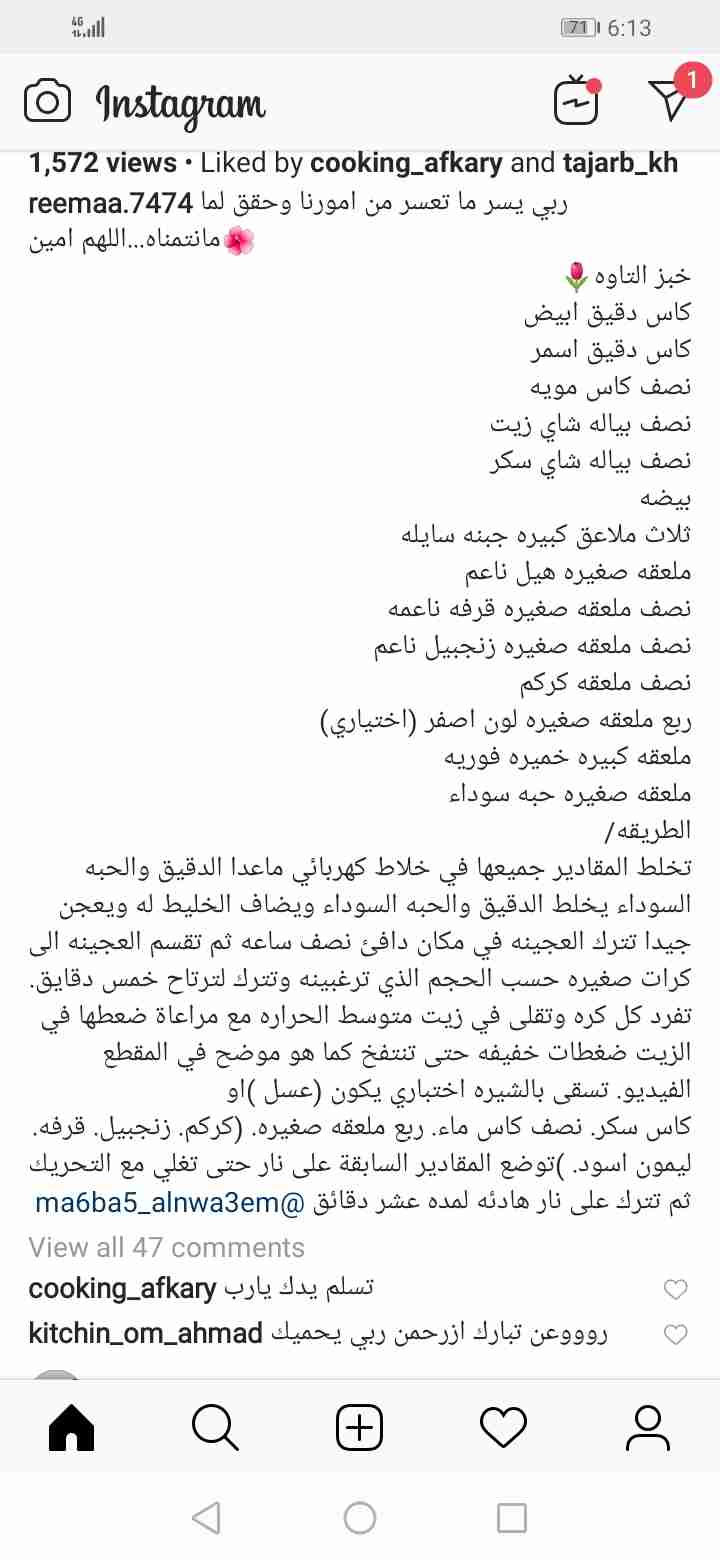
Task: Create a new post
Action: point(359,1428)
